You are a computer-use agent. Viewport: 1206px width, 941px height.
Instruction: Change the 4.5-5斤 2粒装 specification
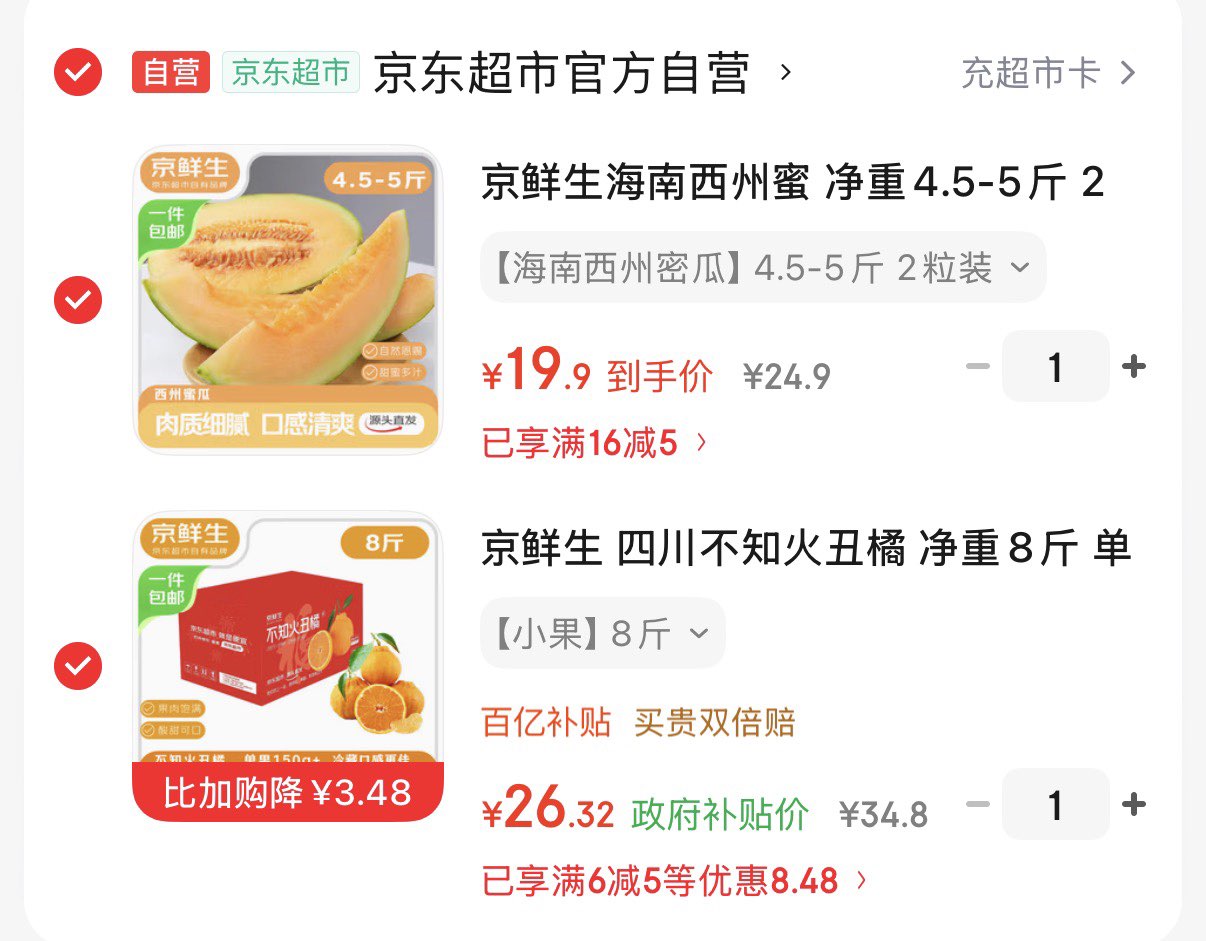pyautogui.click(x=763, y=268)
